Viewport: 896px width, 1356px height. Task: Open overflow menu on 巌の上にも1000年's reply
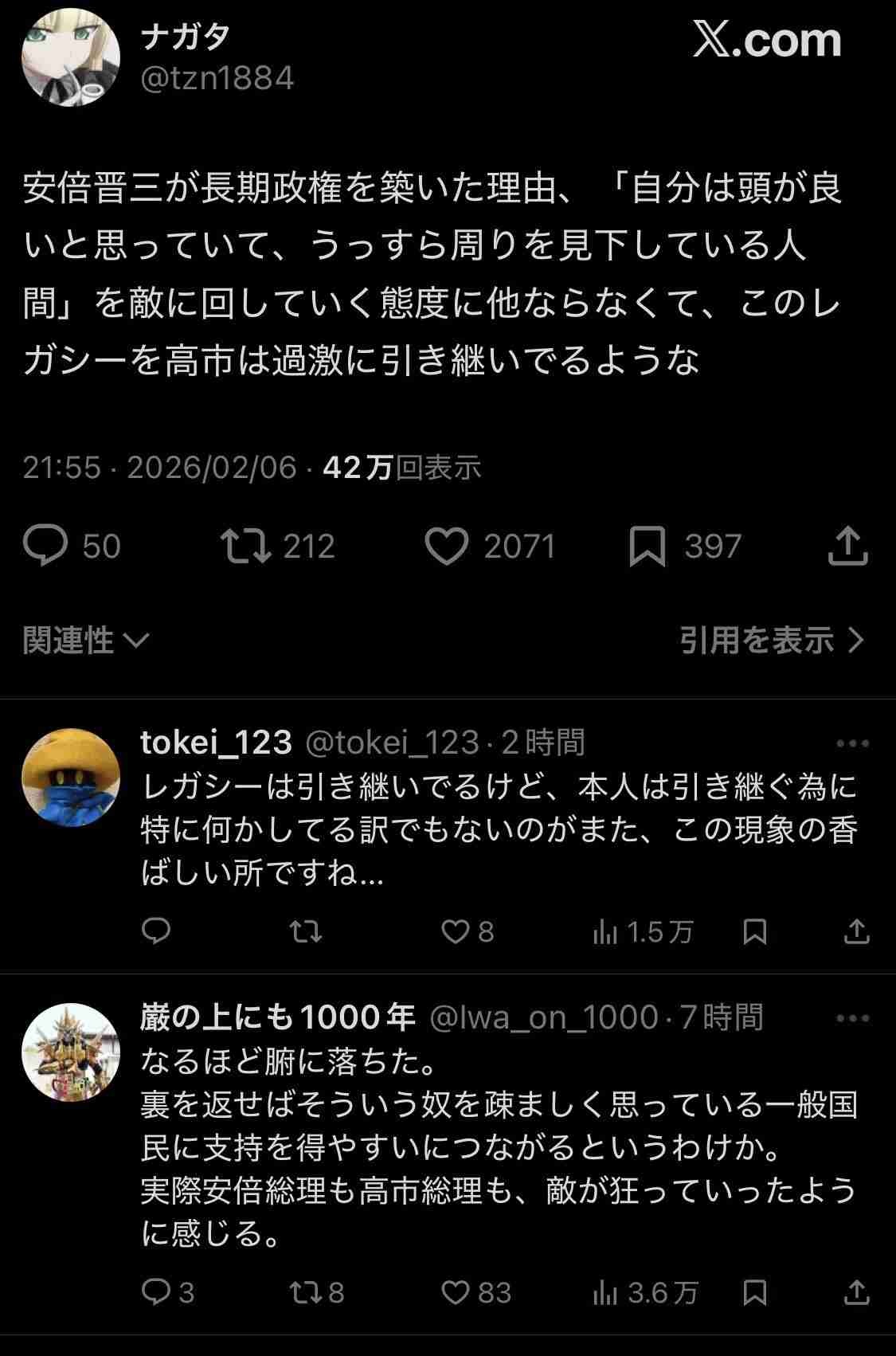pos(852,1018)
